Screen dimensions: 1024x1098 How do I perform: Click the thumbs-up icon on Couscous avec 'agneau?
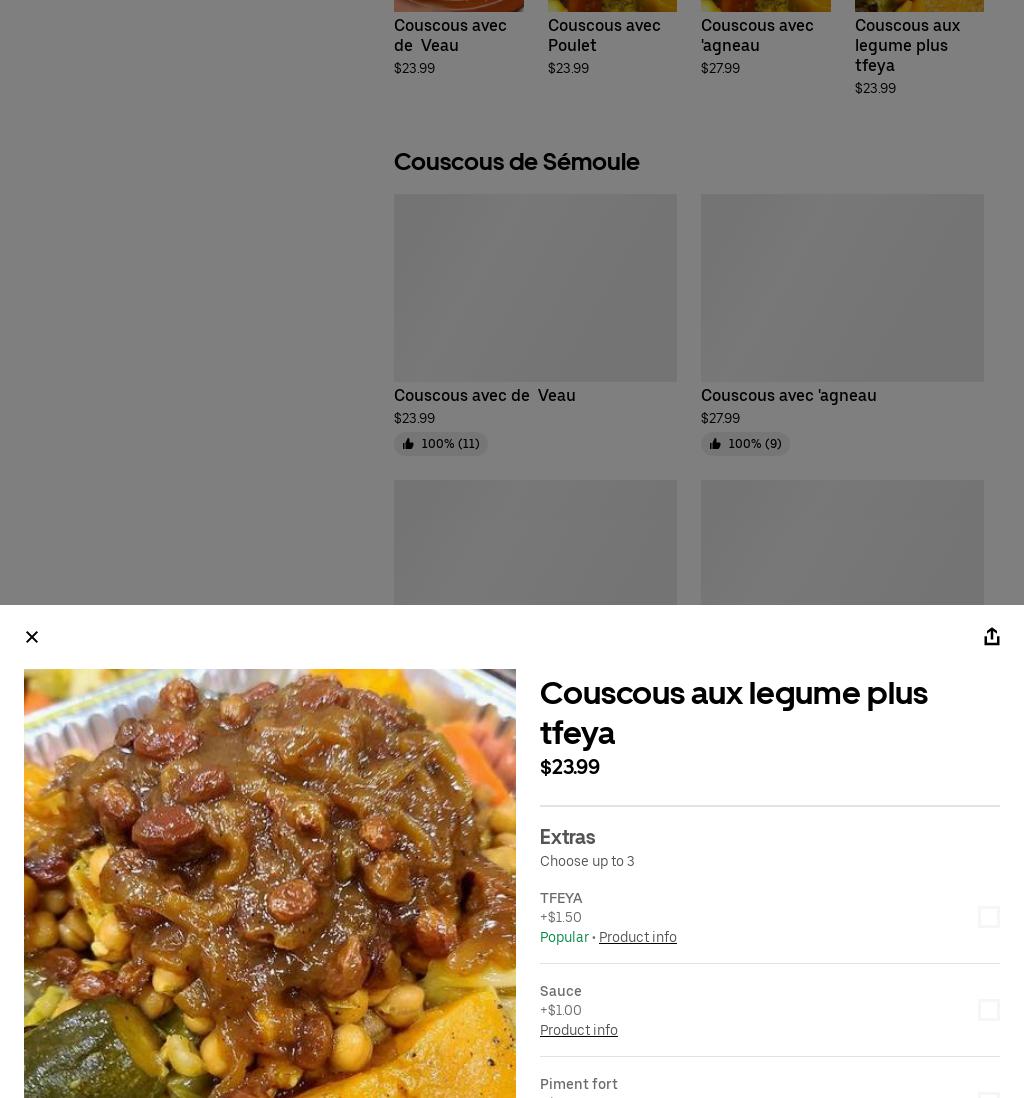pyautogui.click(x=716, y=444)
